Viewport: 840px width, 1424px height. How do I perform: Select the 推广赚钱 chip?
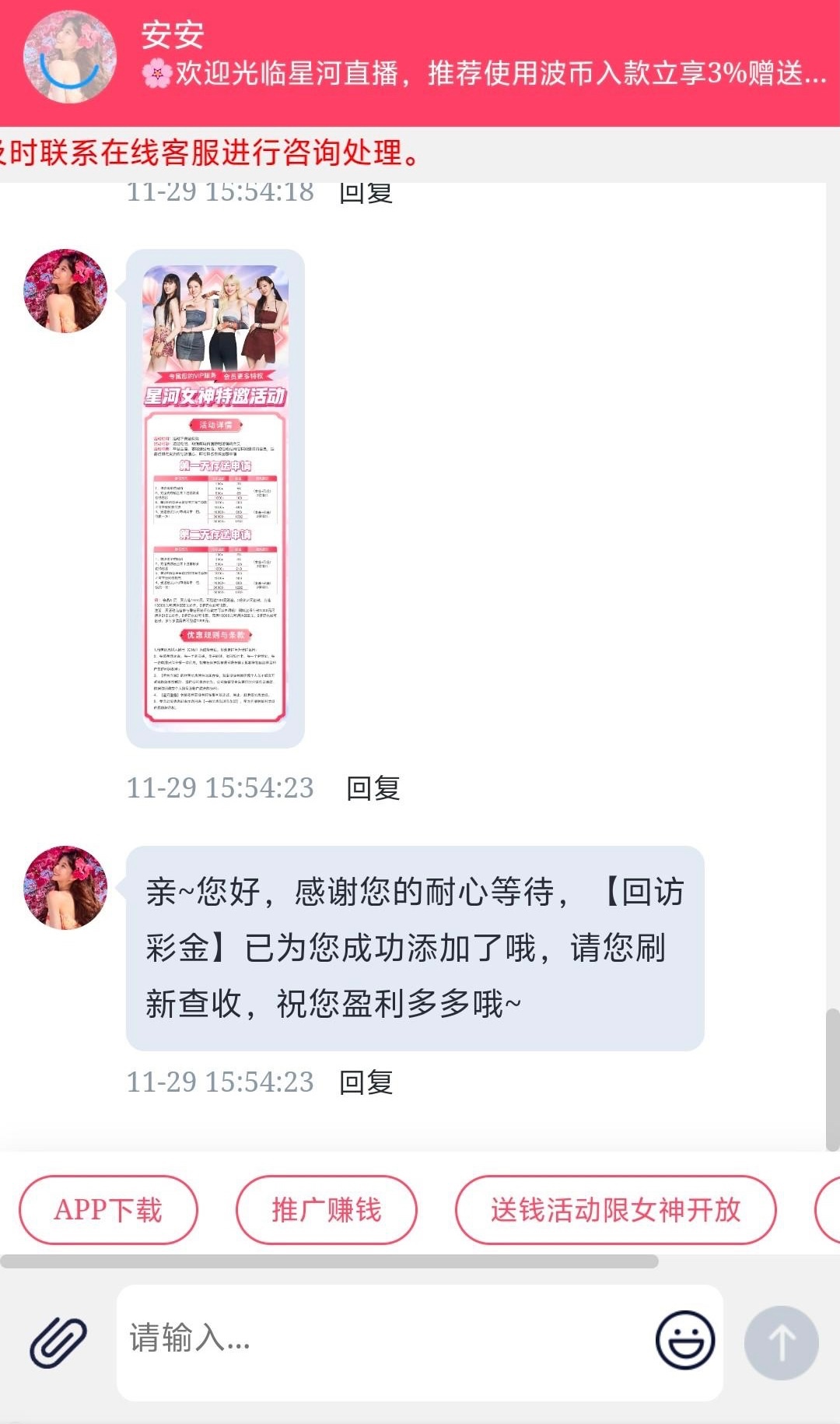[326, 1210]
